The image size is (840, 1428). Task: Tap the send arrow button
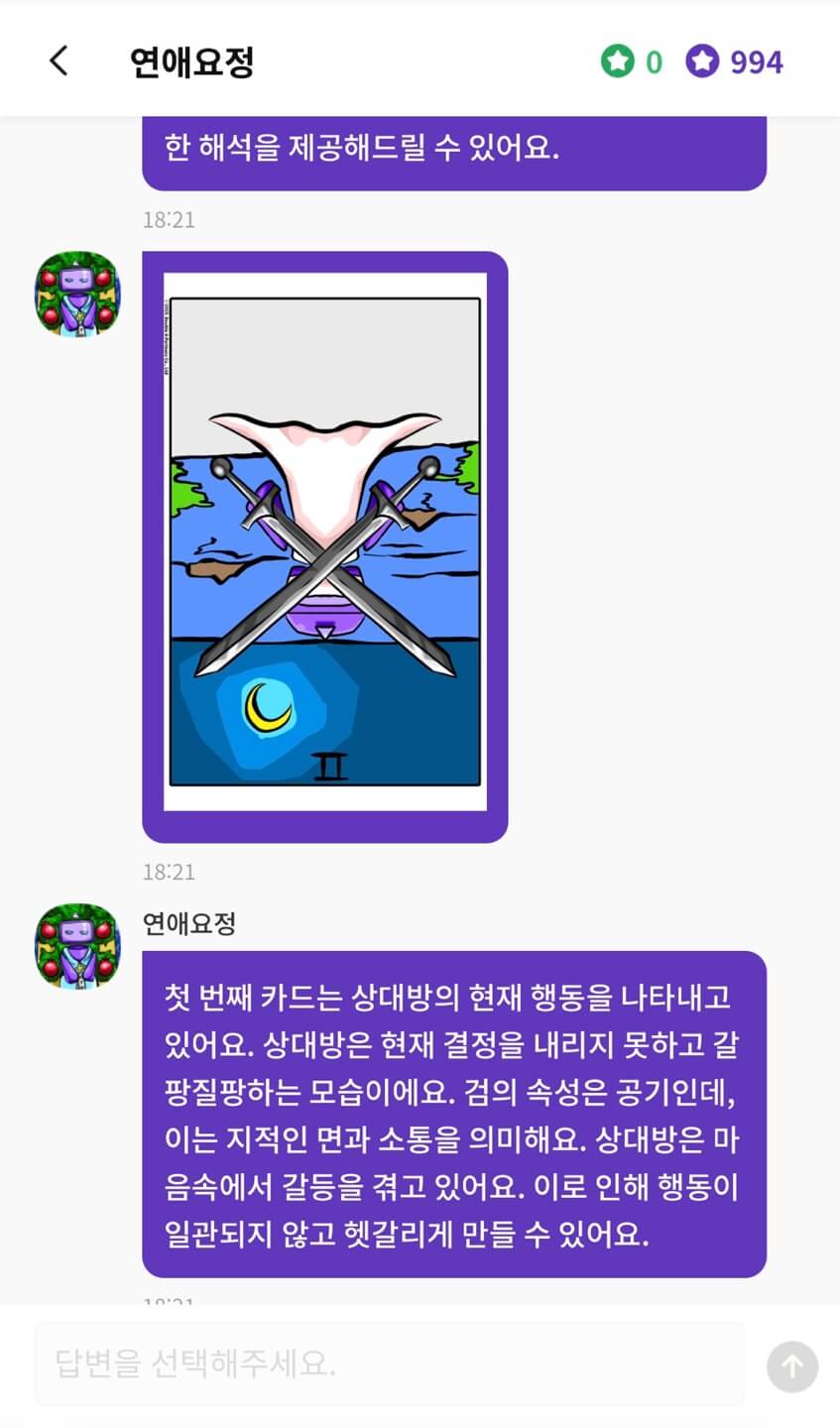[x=791, y=1367]
